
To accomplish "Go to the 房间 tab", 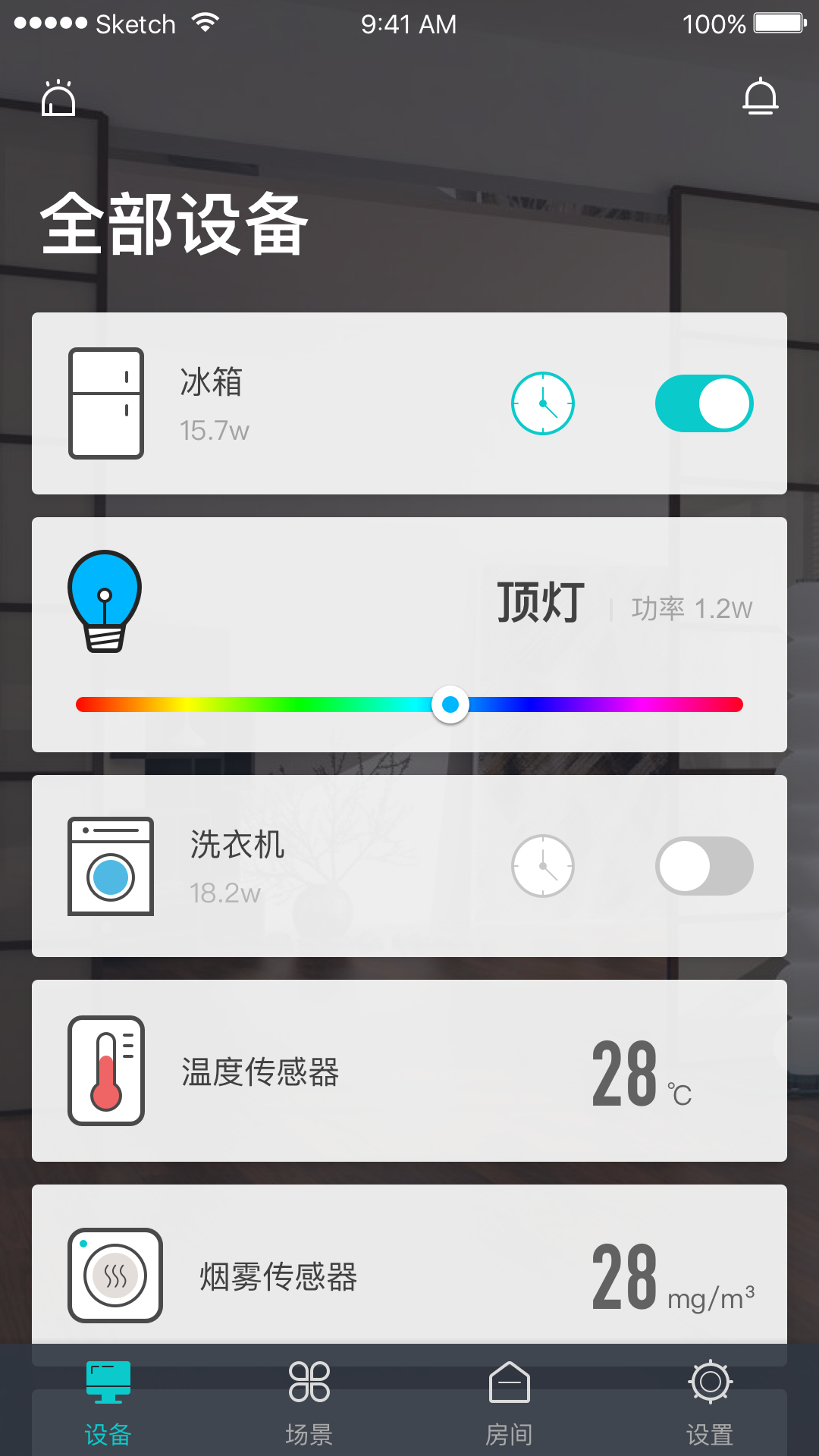I will click(x=509, y=1403).
